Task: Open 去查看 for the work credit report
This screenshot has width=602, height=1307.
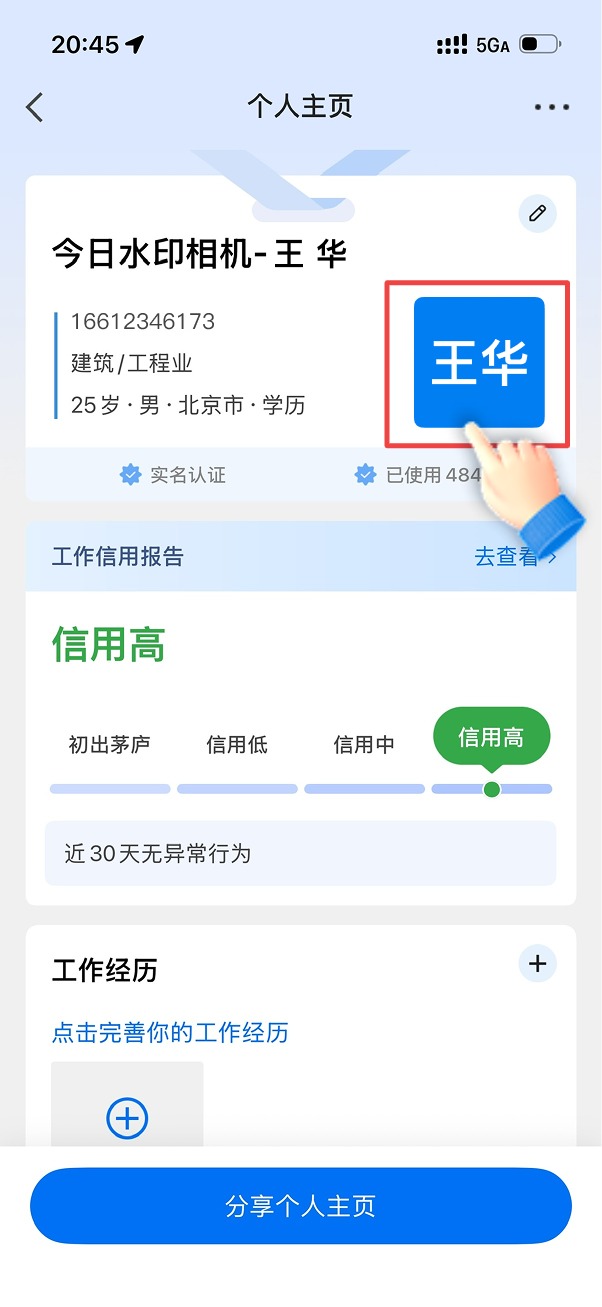Action: point(515,556)
